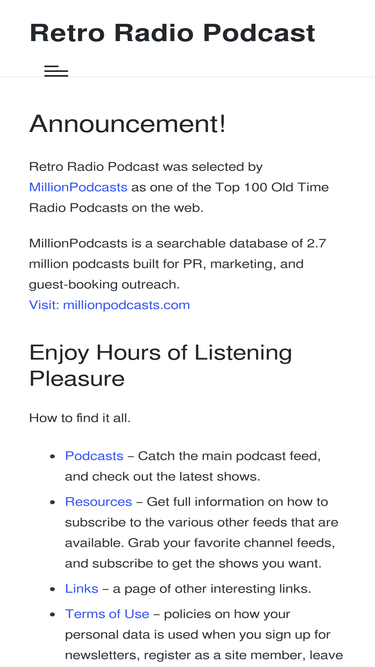375x667 pixels.
Task: Follow the MillionPodcasts link
Action: click(x=78, y=187)
